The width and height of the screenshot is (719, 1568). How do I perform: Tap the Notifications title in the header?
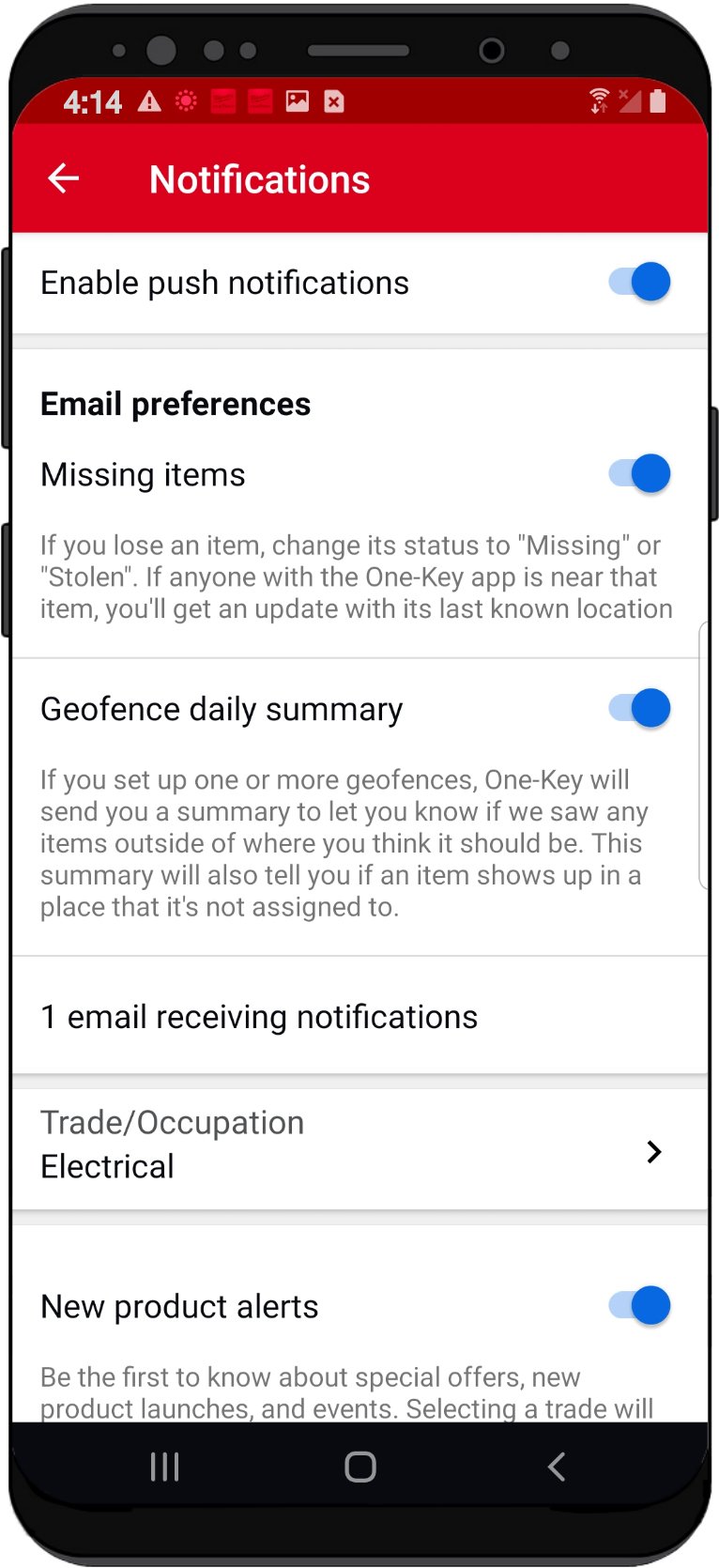[259, 178]
